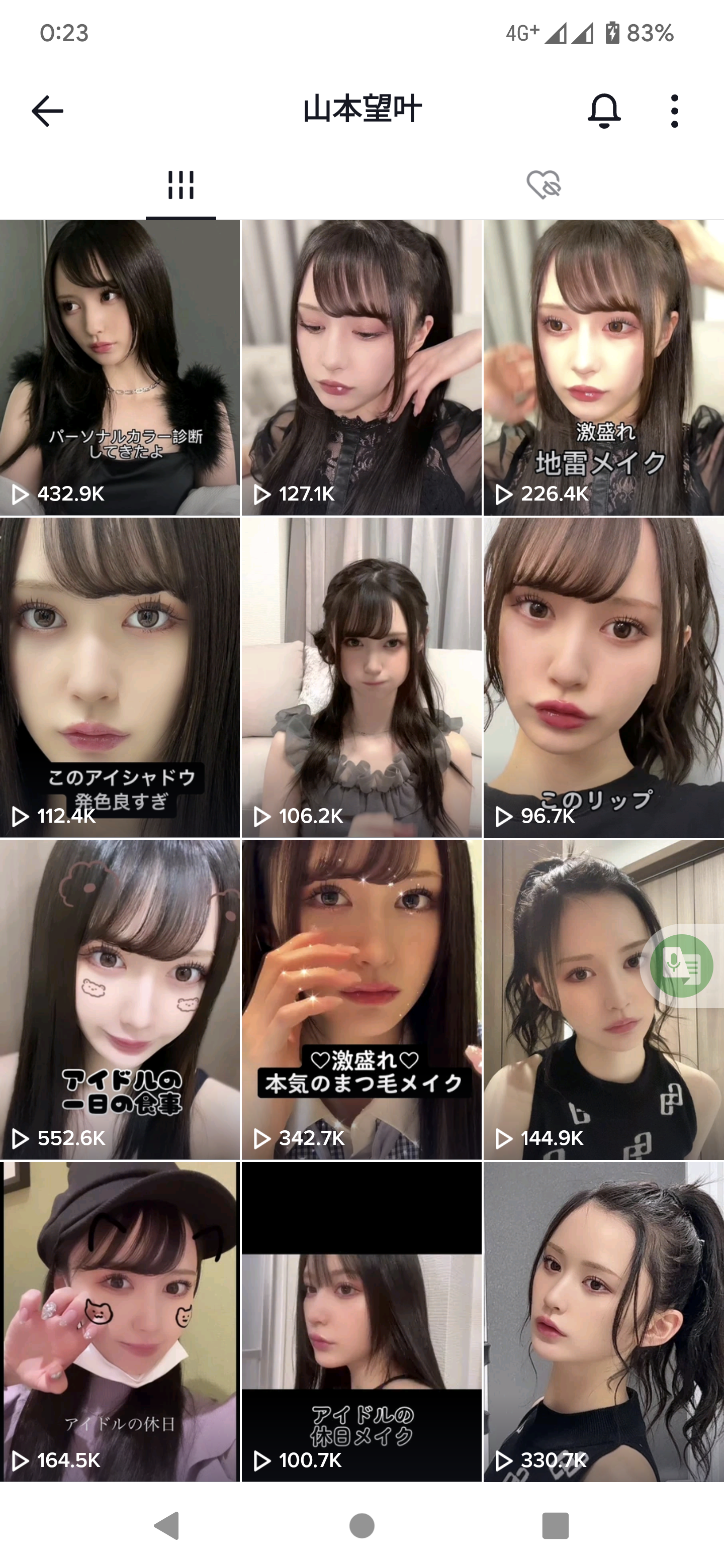724x1568 pixels.
Task: Play the video with 106.2K views
Action: tap(361, 677)
